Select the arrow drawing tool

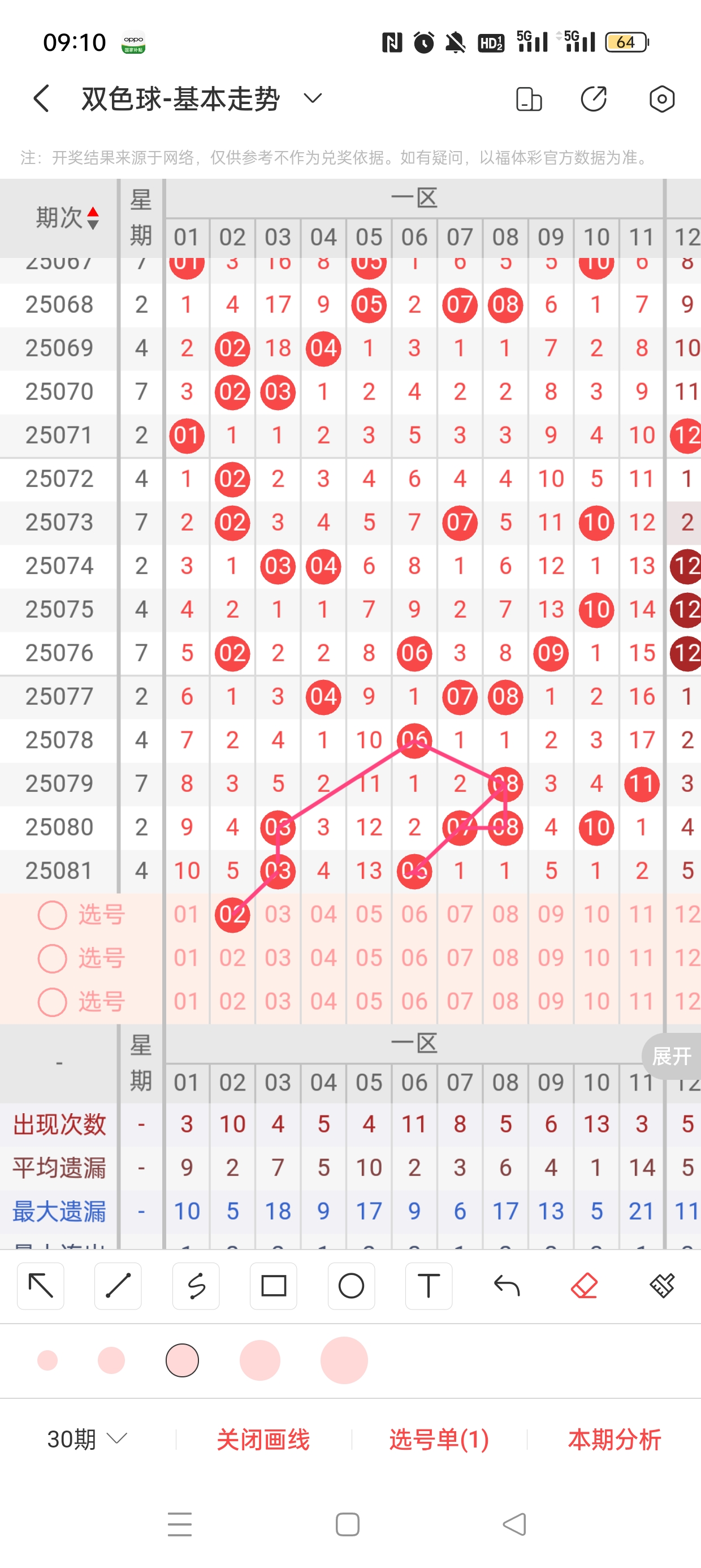(41, 1286)
